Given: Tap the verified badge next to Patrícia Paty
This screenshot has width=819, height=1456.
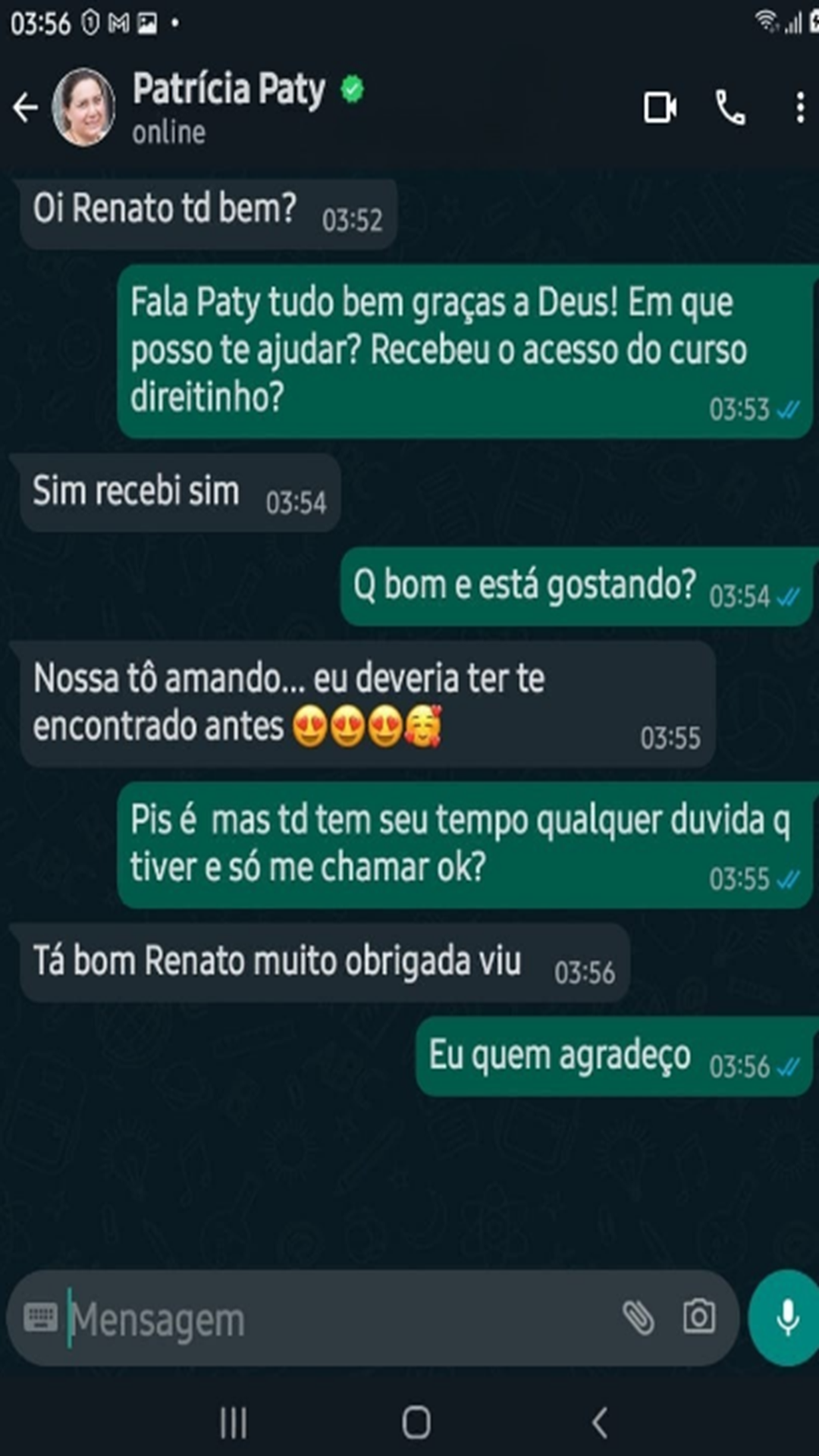Looking at the screenshot, I should (352, 89).
